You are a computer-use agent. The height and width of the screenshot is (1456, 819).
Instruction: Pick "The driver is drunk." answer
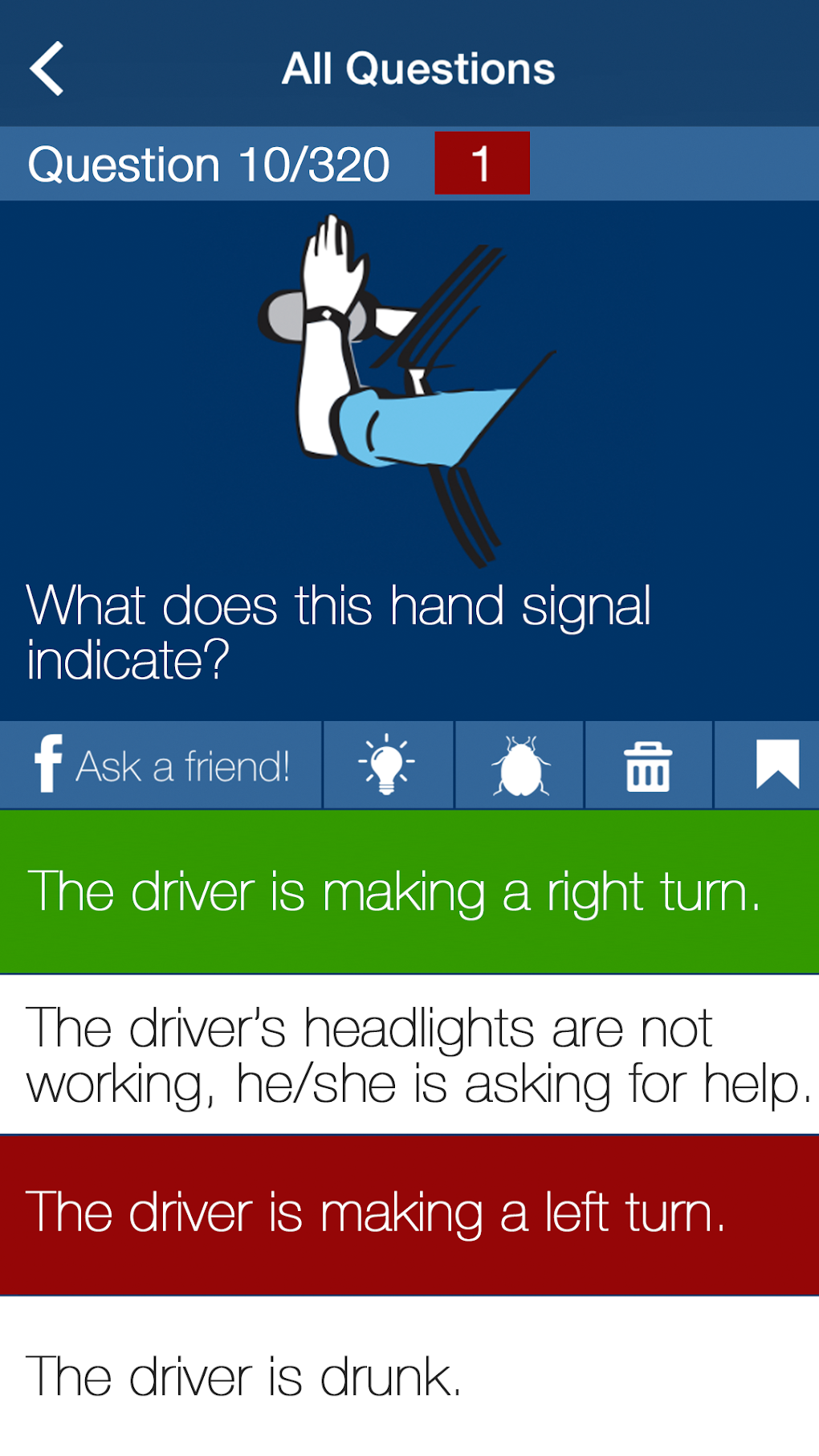(409, 1376)
